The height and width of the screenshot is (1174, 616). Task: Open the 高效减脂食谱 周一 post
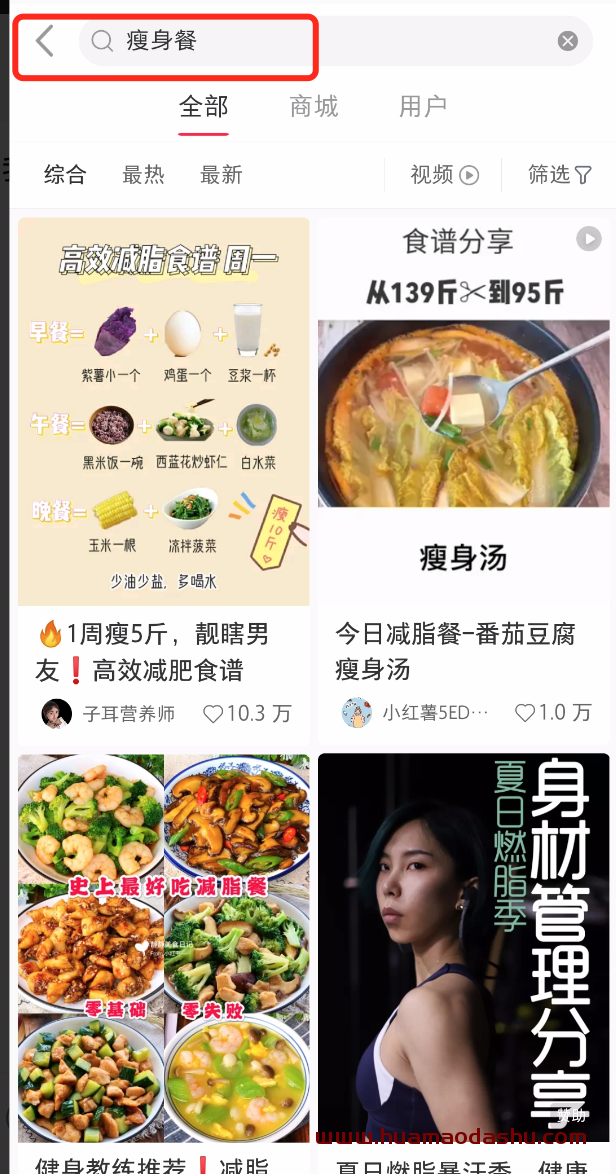[x=164, y=411]
